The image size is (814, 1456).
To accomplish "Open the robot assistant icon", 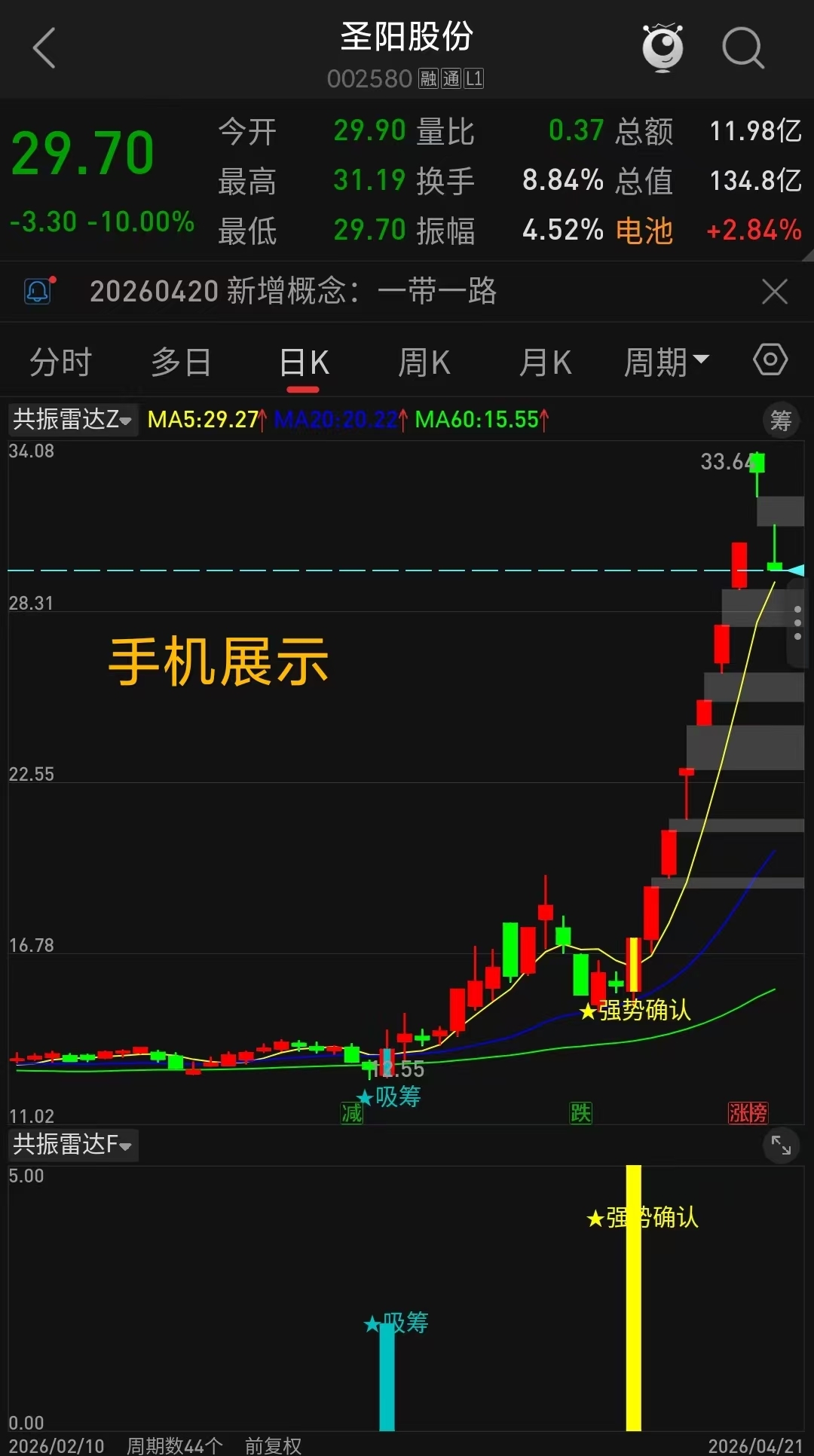I will point(663,48).
